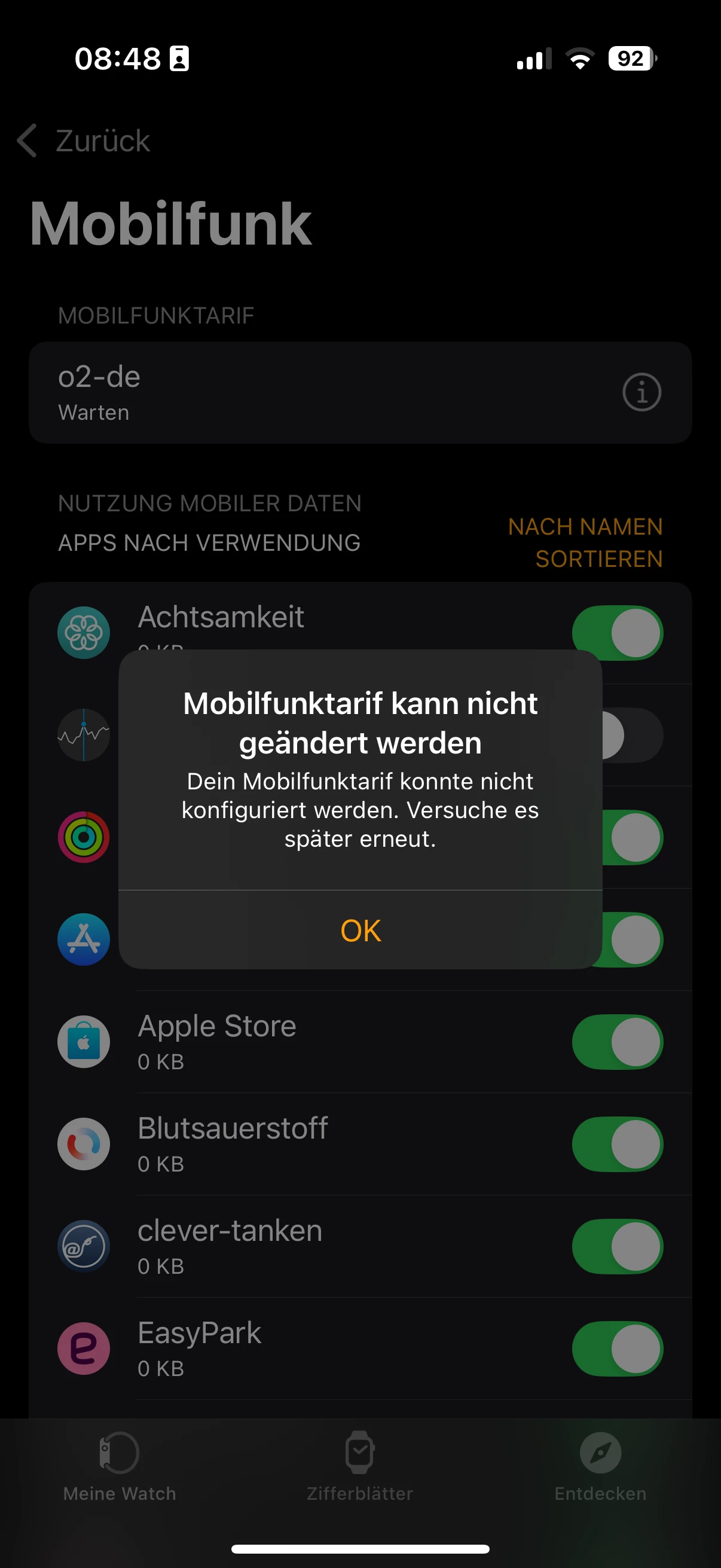721x1568 pixels.
Task: Switch to the Meine Watch tab
Action: [120, 1467]
